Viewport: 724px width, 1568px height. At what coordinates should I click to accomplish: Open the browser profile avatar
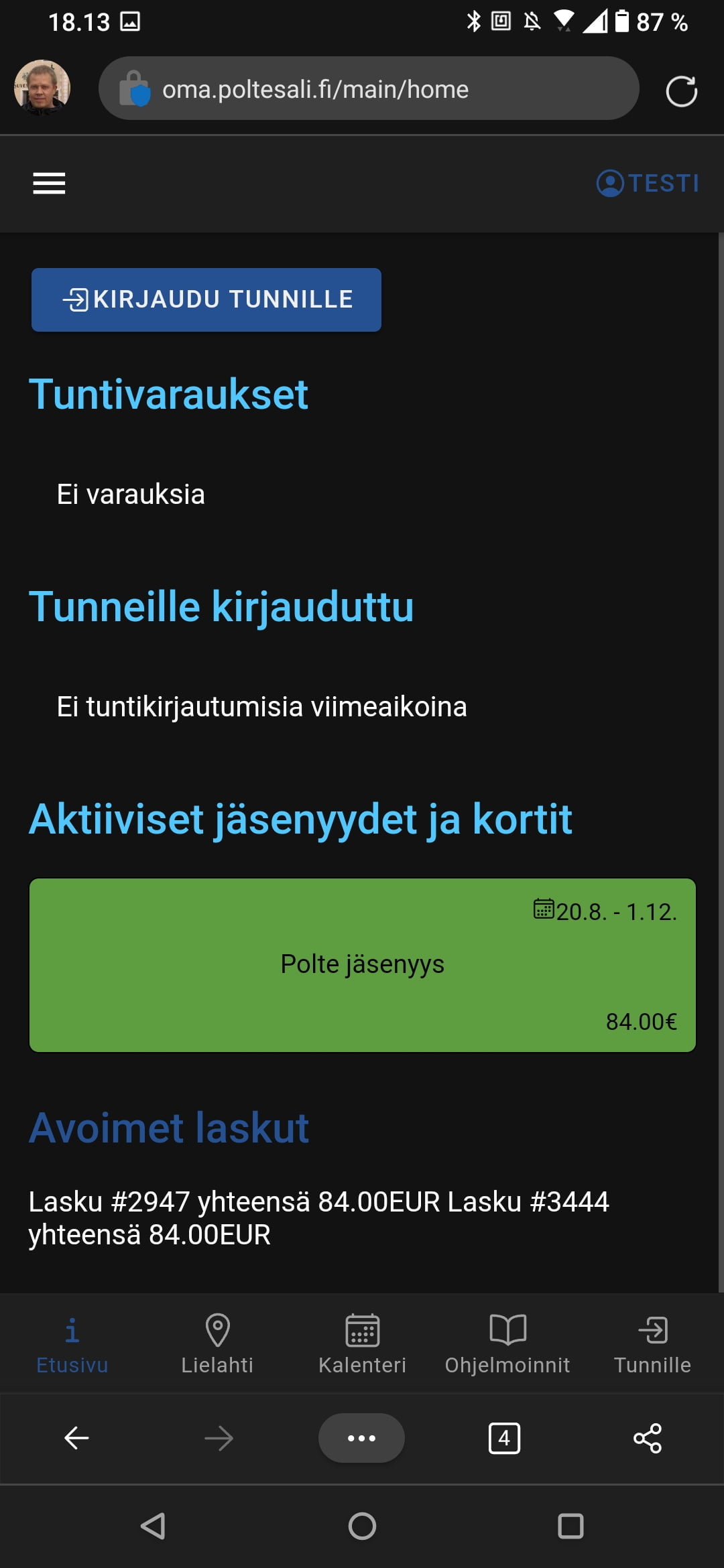pos(42,88)
